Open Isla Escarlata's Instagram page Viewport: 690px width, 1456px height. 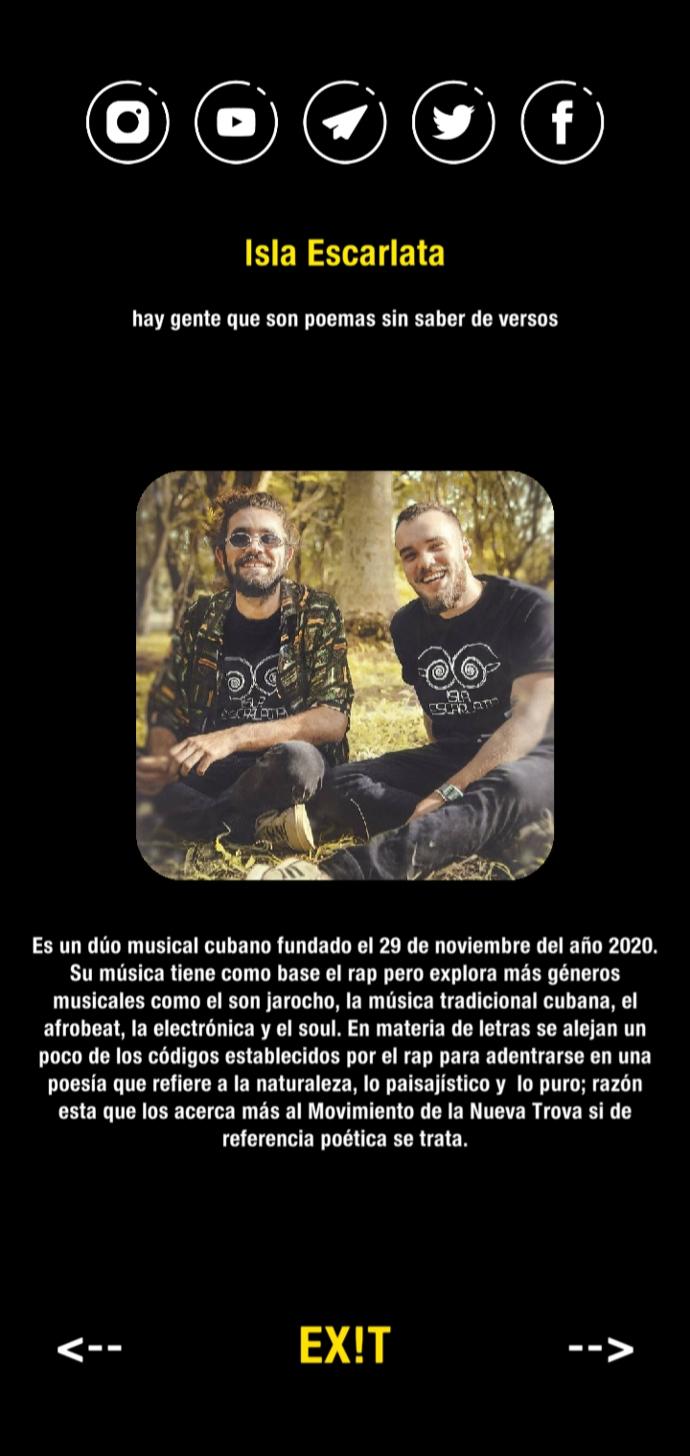click(x=128, y=123)
